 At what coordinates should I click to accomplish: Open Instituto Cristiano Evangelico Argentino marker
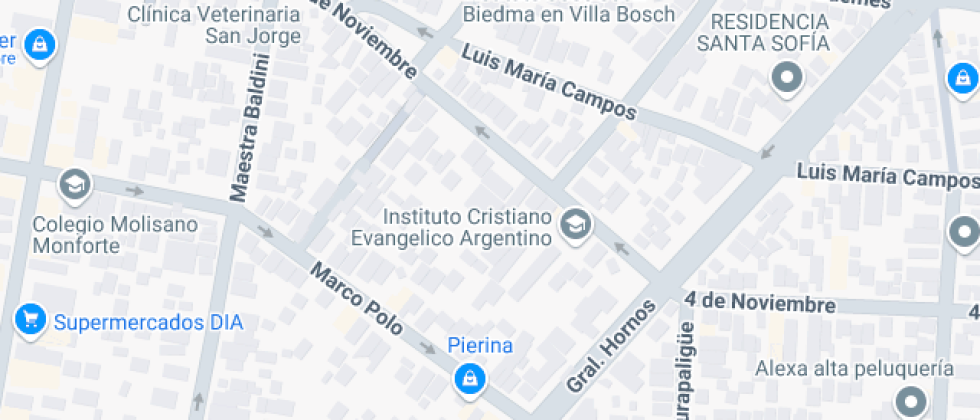pyautogui.click(x=575, y=223)
